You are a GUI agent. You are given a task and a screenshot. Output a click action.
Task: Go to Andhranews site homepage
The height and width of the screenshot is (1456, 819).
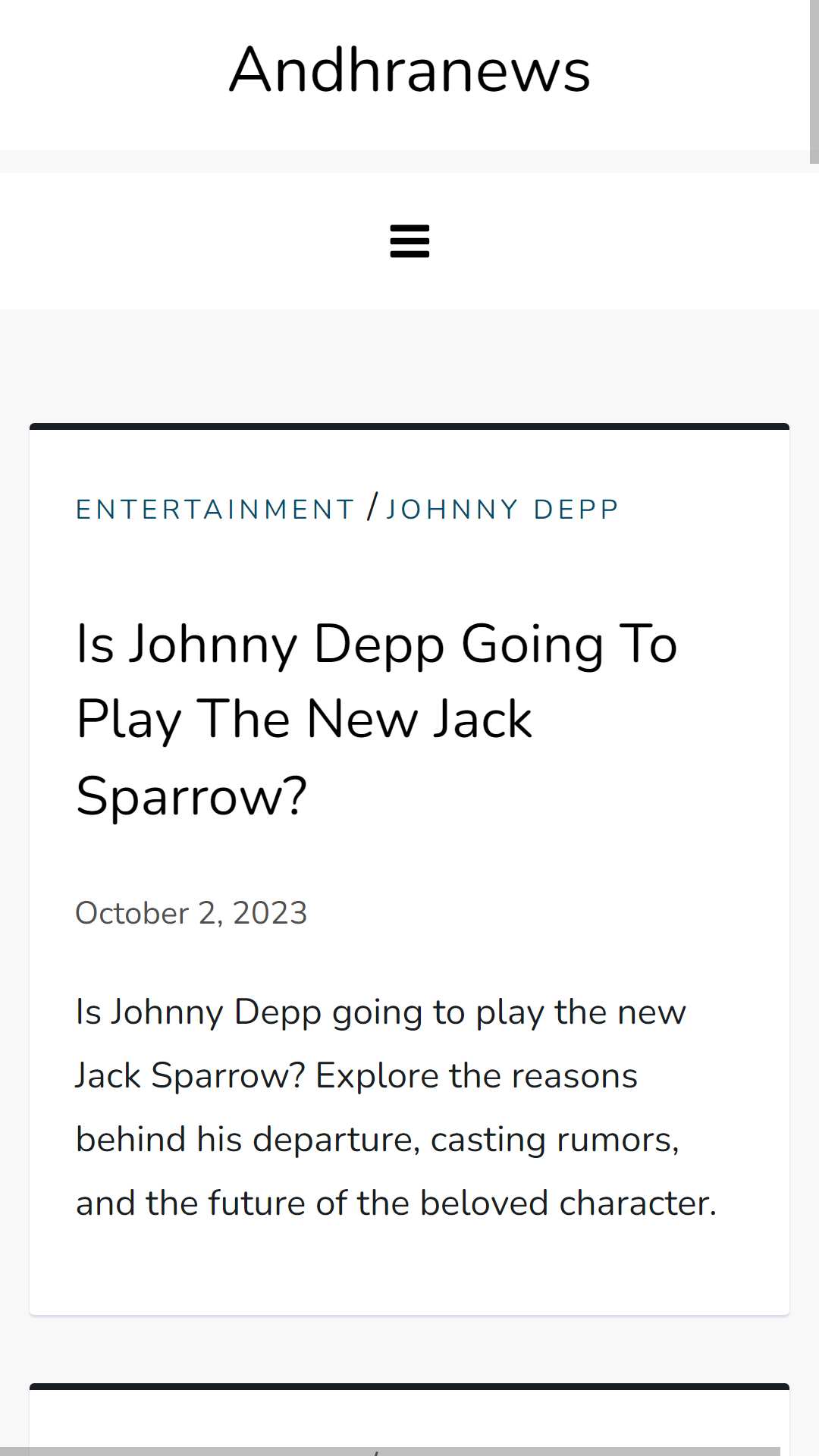[x=409, y=70]
